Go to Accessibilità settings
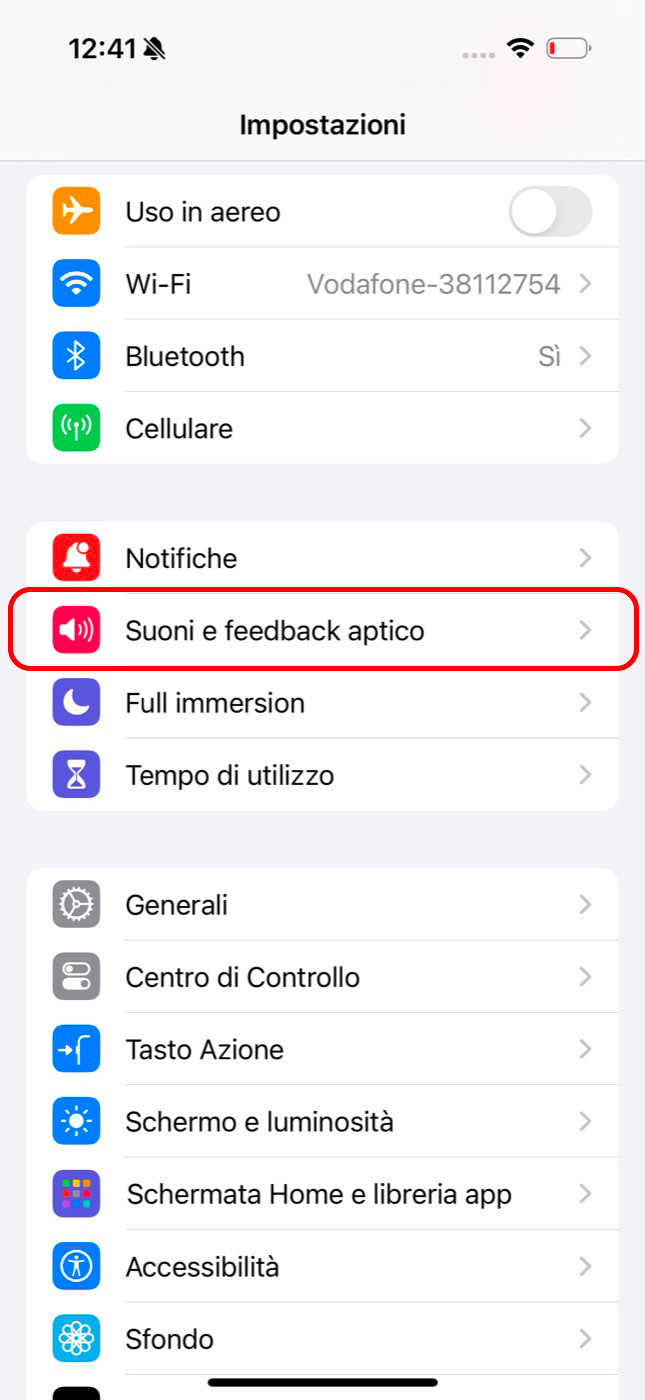Image resolution: width=645 pixels, height=1400 pixels. (322, 1267)
